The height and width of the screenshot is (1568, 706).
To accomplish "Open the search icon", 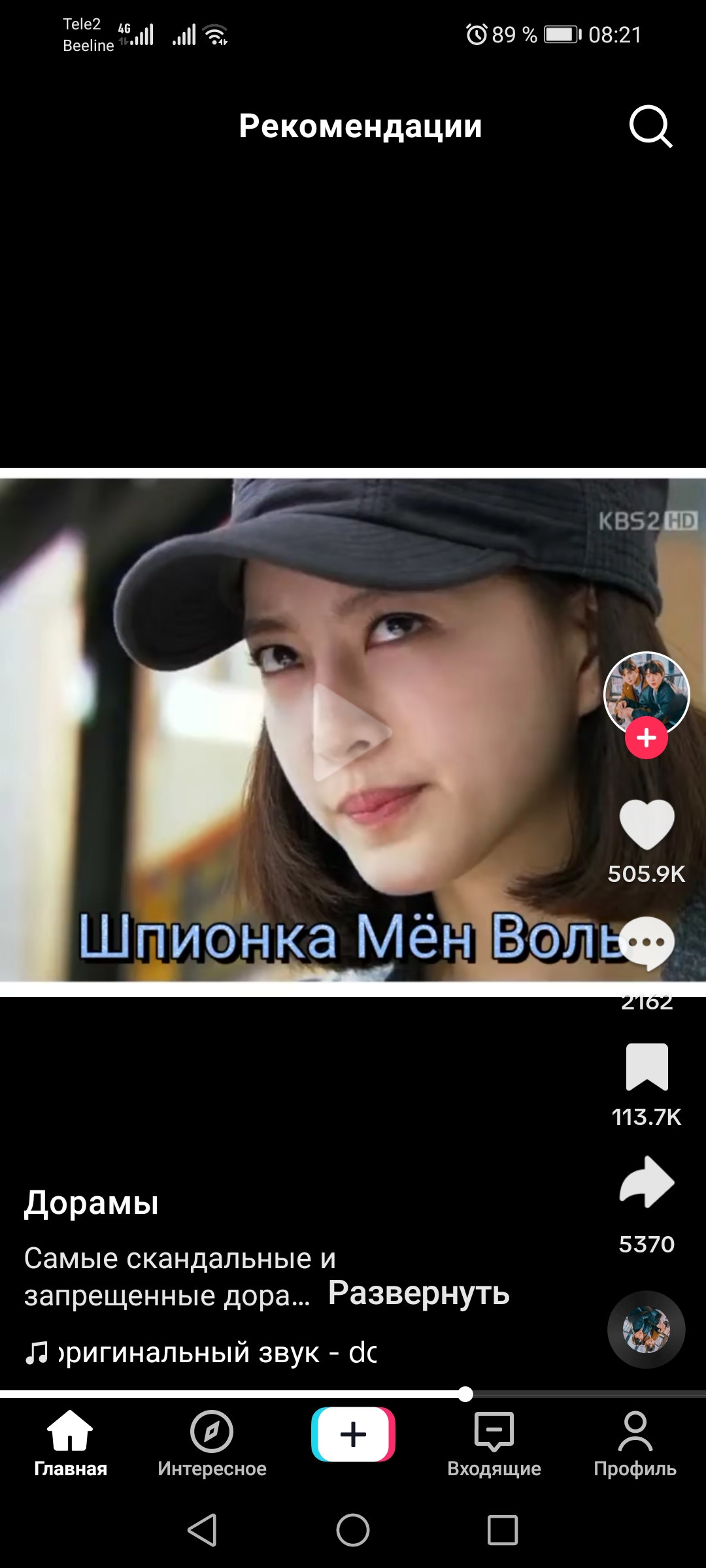I will (x=650, y=126).
